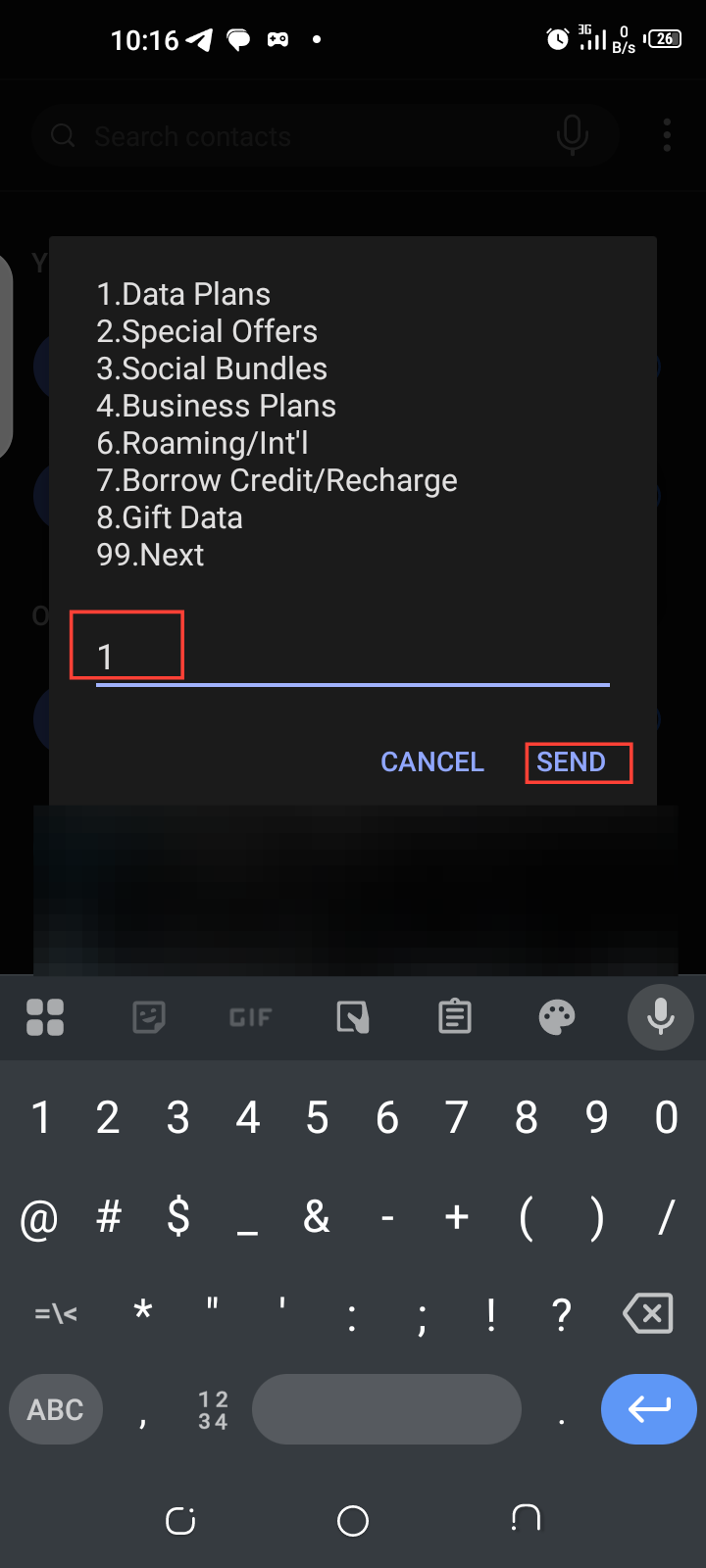Open keyboard voice input microphone

pos(660,1017)
